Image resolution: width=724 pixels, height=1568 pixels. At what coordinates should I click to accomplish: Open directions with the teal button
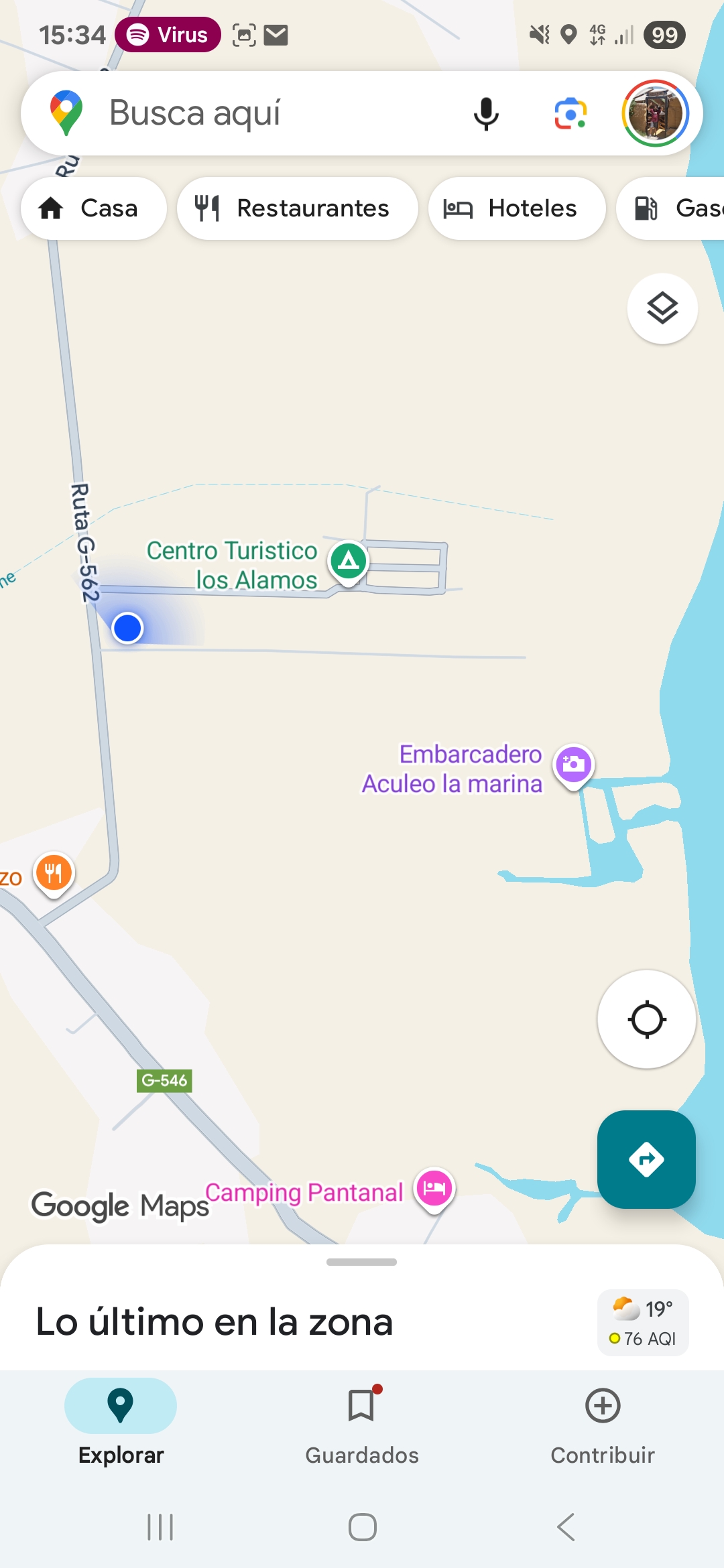click(646, 1159)
